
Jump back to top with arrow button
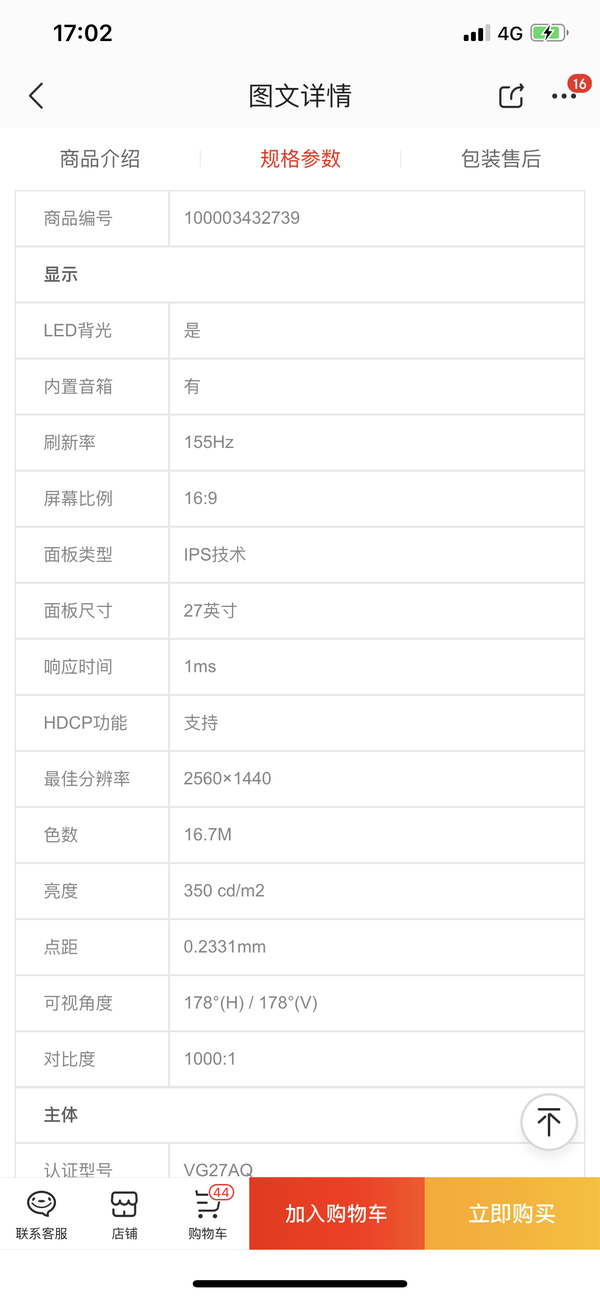549,1121
